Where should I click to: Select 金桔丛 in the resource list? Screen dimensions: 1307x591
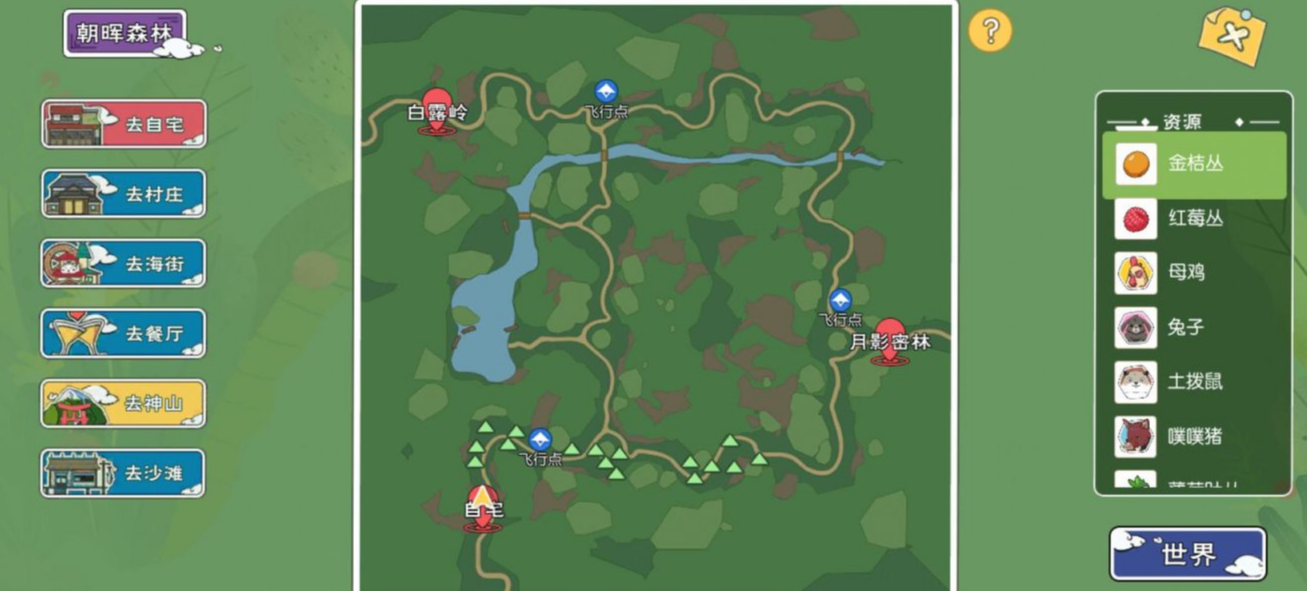(1194, 164)
